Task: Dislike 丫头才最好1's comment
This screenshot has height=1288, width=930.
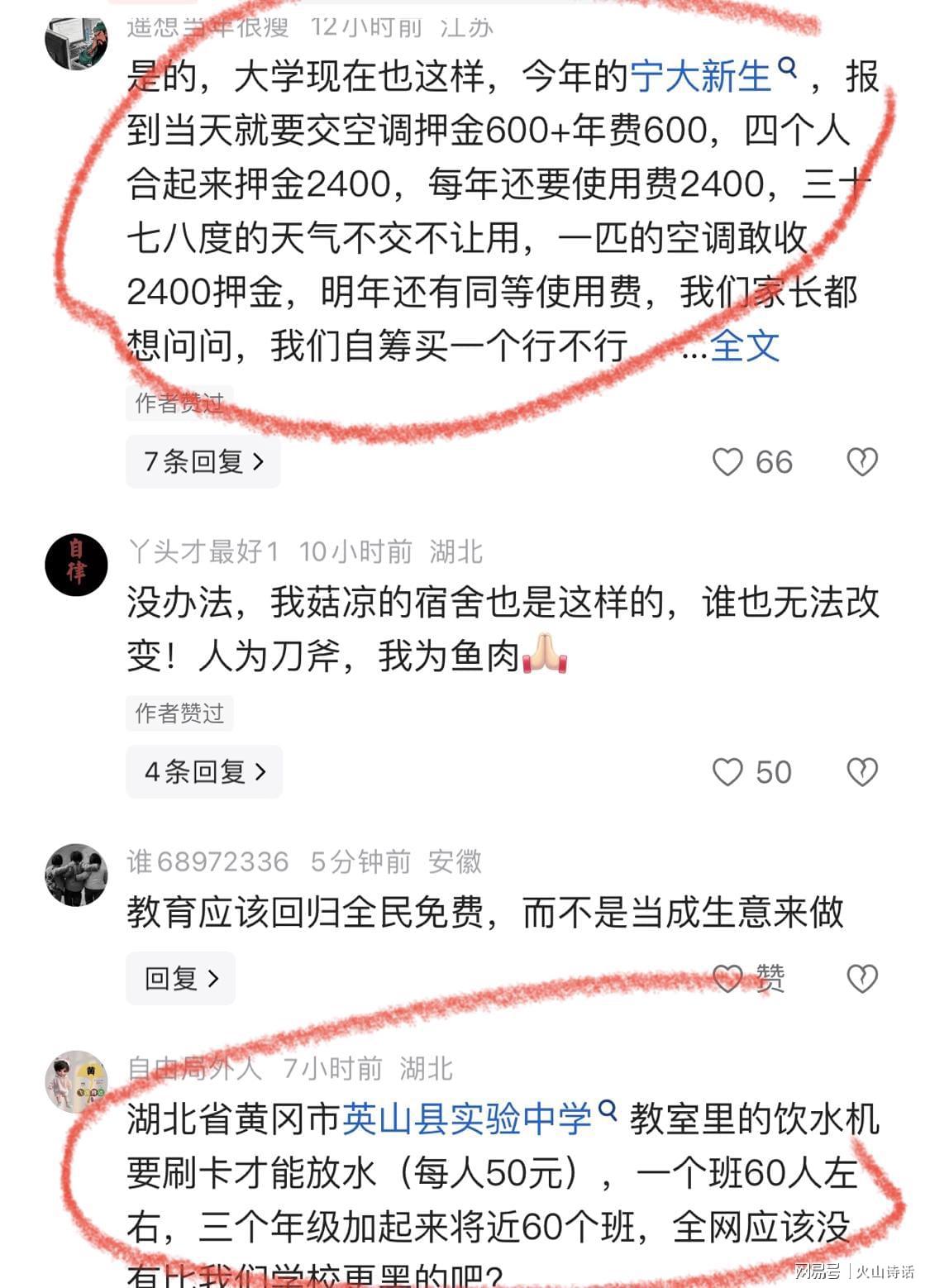Action: (861, 772)
